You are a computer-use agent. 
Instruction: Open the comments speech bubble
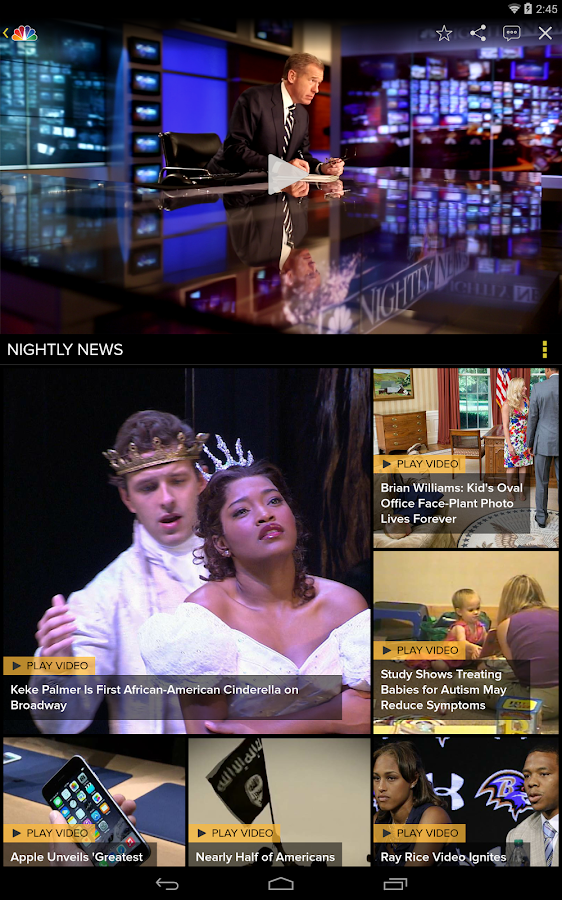click(x=511, y=33)
